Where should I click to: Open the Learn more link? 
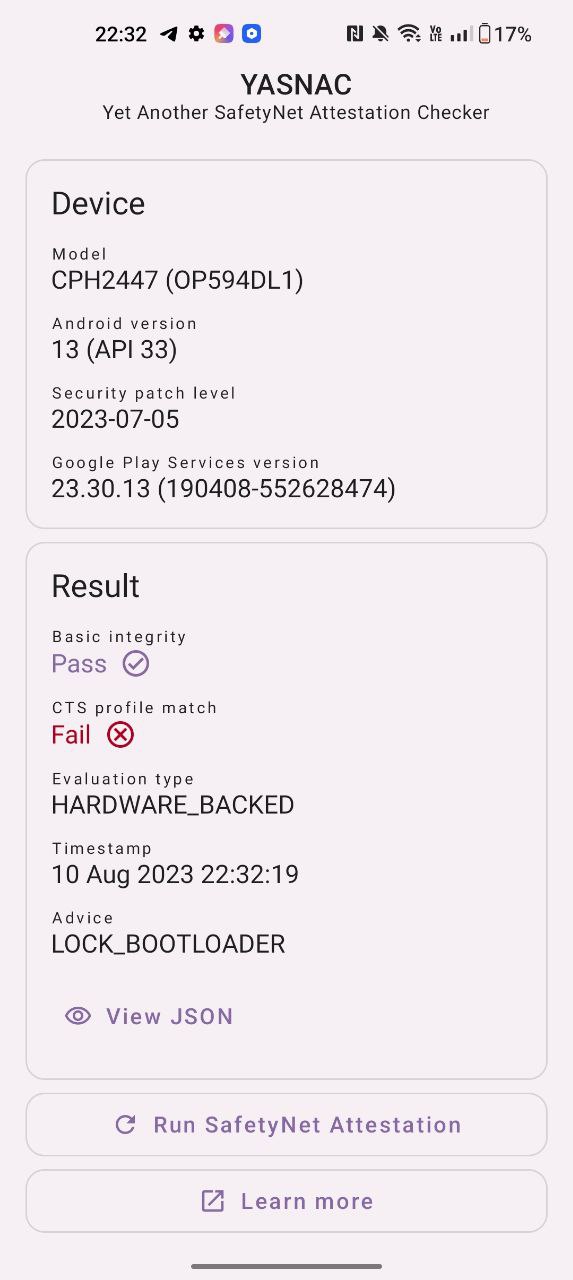tap(286, 1201)
